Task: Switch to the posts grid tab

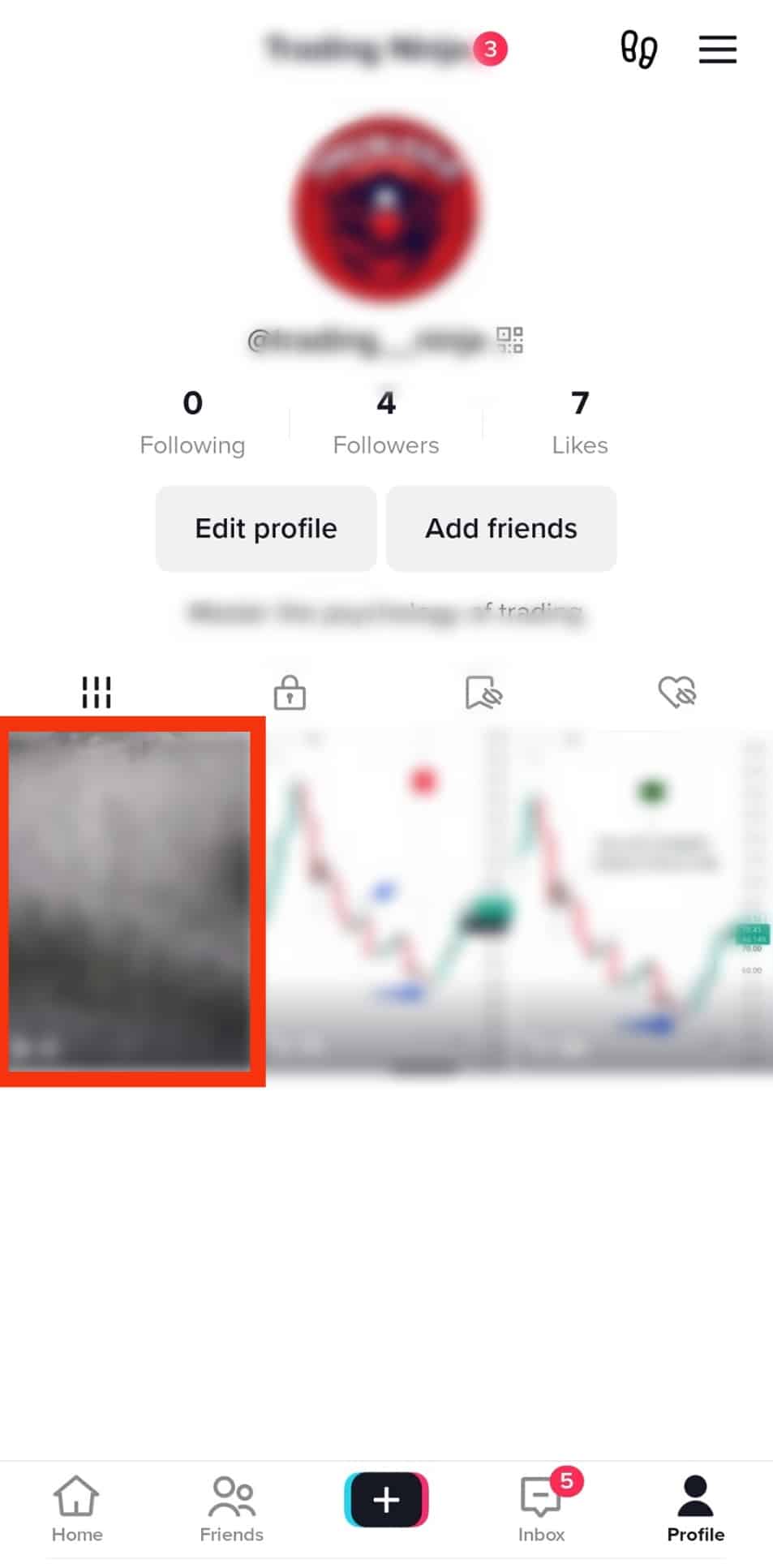Action: (97, 692)
